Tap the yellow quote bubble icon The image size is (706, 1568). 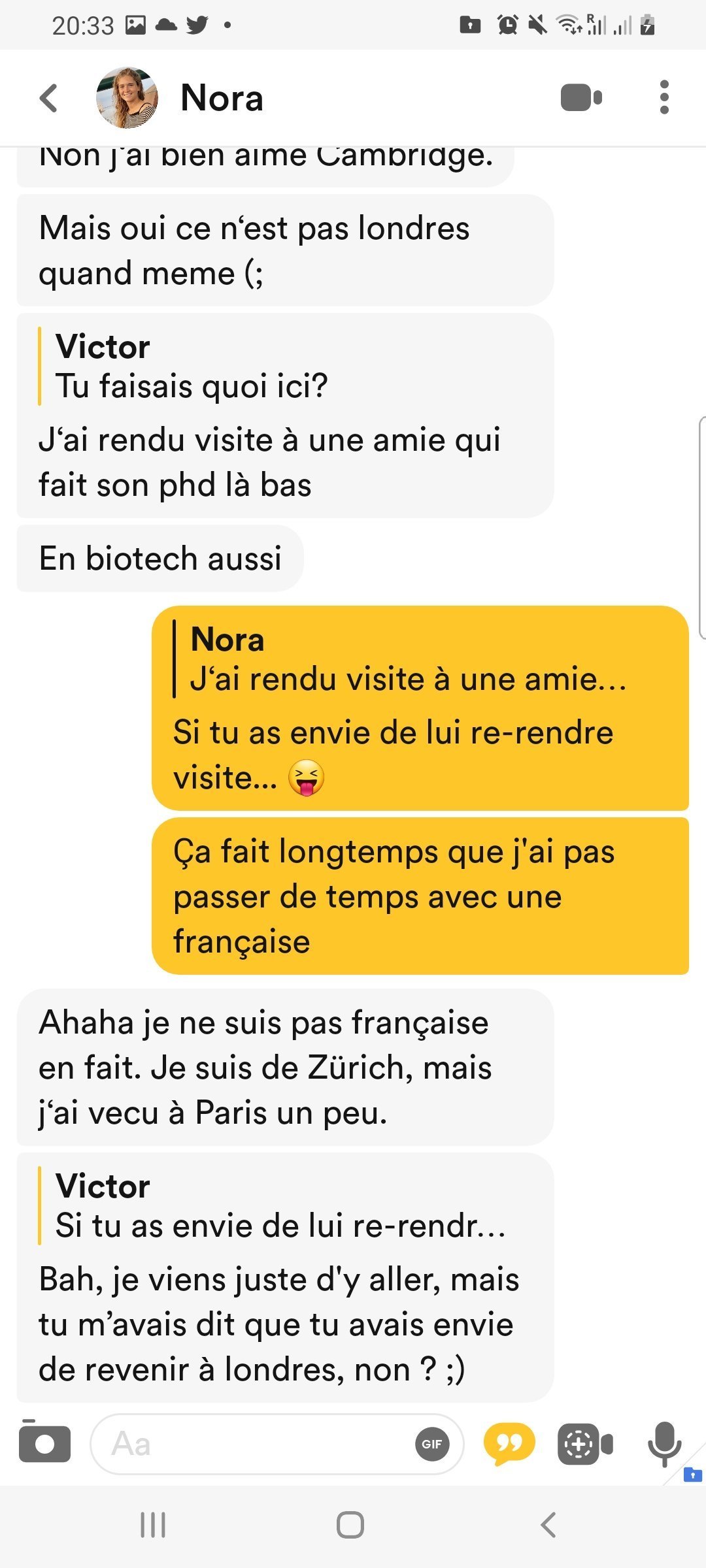tap(509, 1443)
